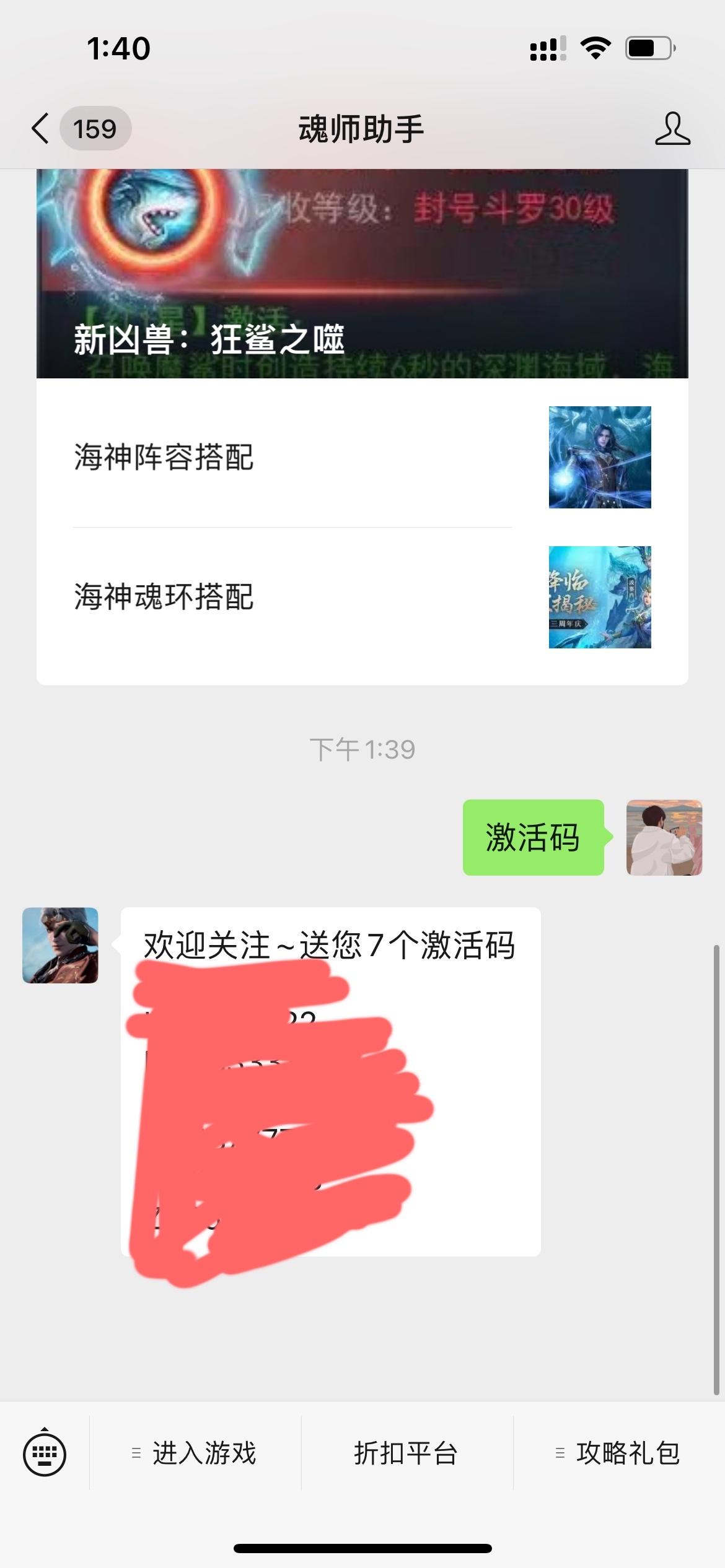Open the 新凶兽：狂鲨之噬 article
725x1568 pixels.
click(x=362, y=272)
